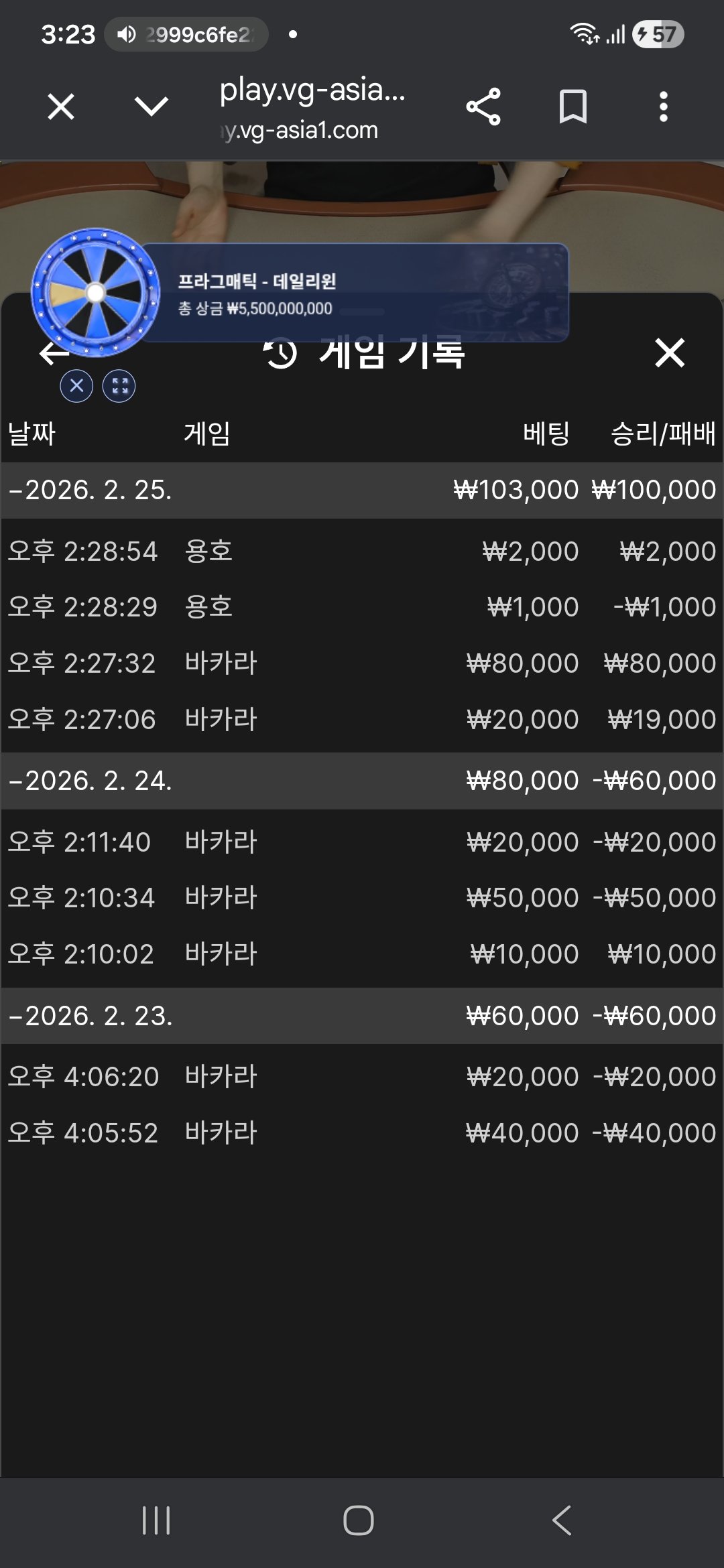Open the recent apps overview
This screenshot has height=1568, width=724.
(156, 1520)
